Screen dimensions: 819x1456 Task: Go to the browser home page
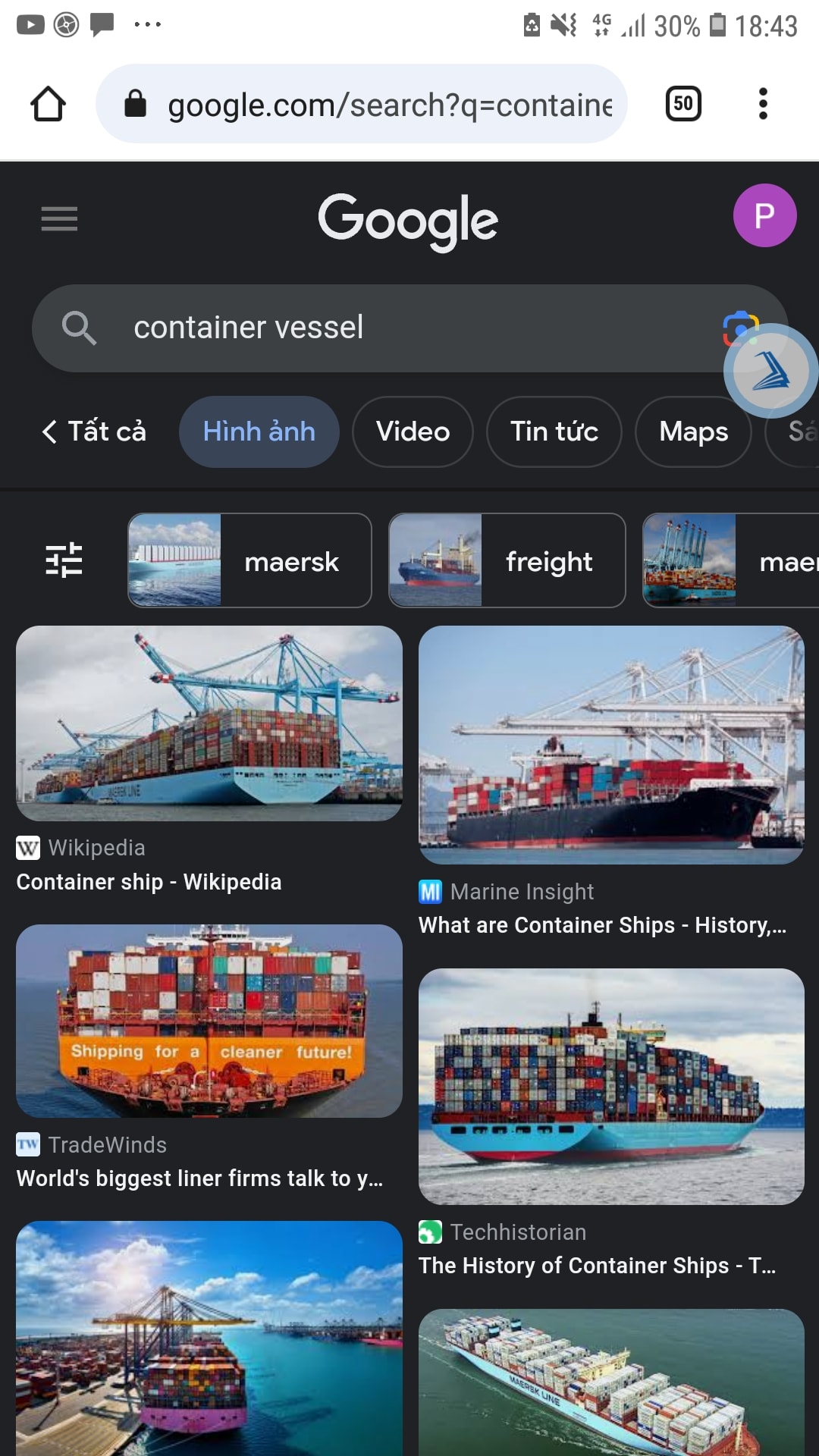point(48,104)
